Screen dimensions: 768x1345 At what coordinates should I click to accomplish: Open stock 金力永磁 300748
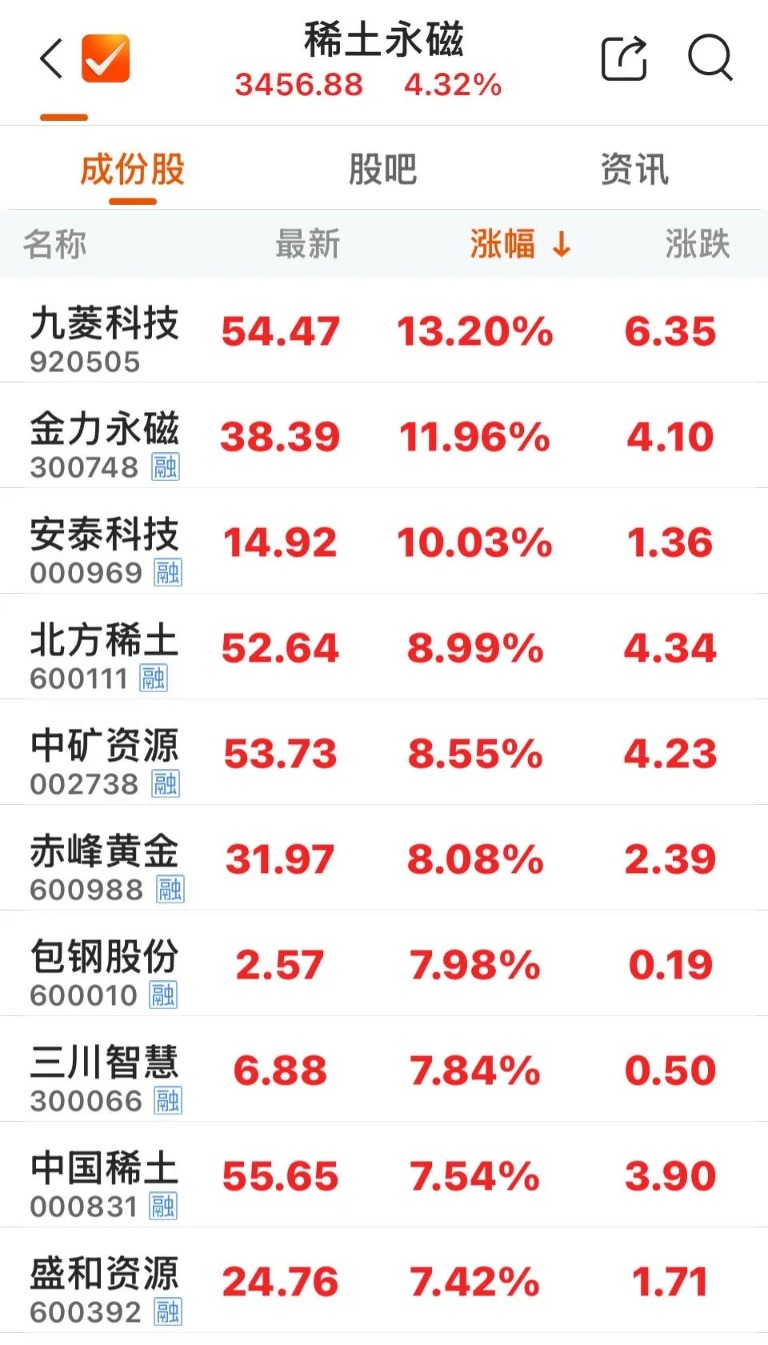[104, 441]
